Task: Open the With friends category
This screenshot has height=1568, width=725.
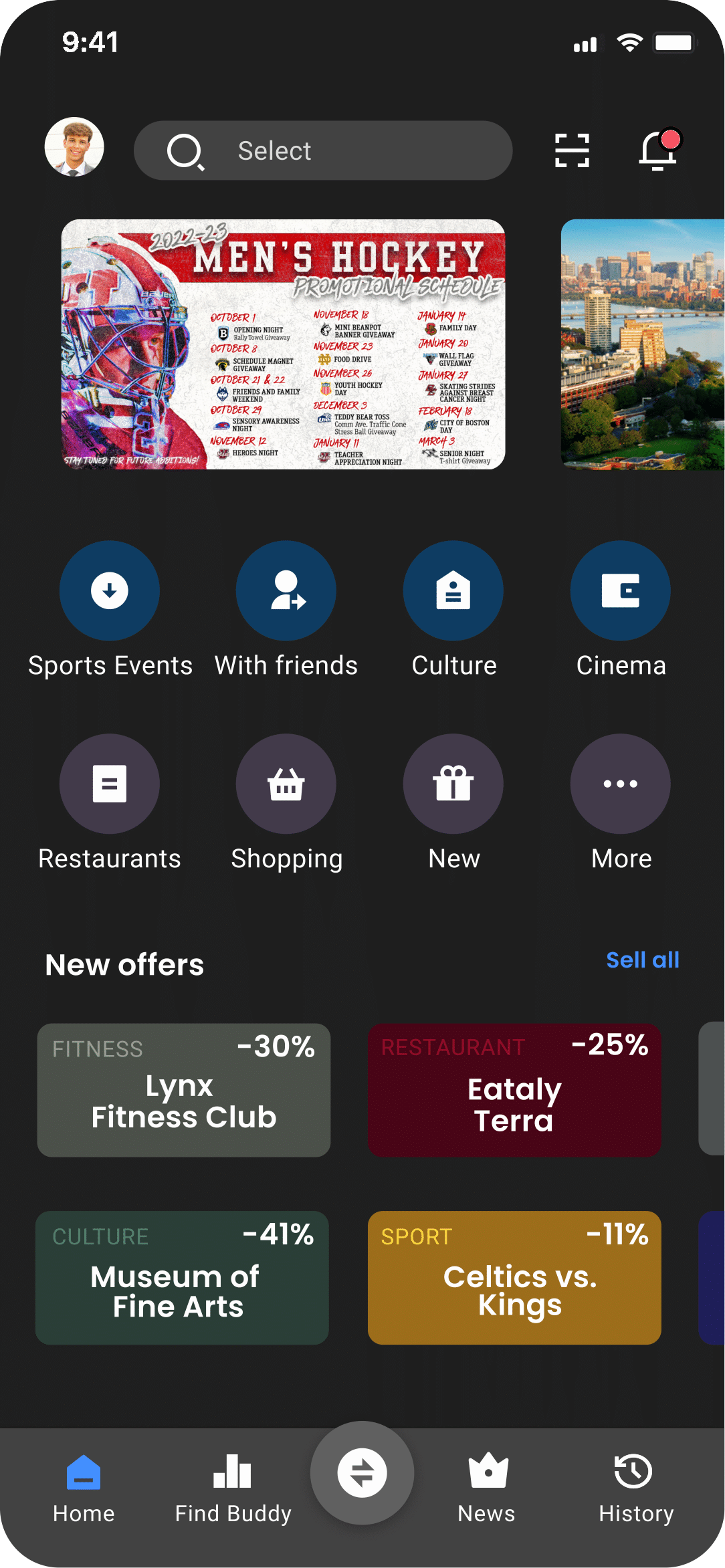Action: (286, 591)
